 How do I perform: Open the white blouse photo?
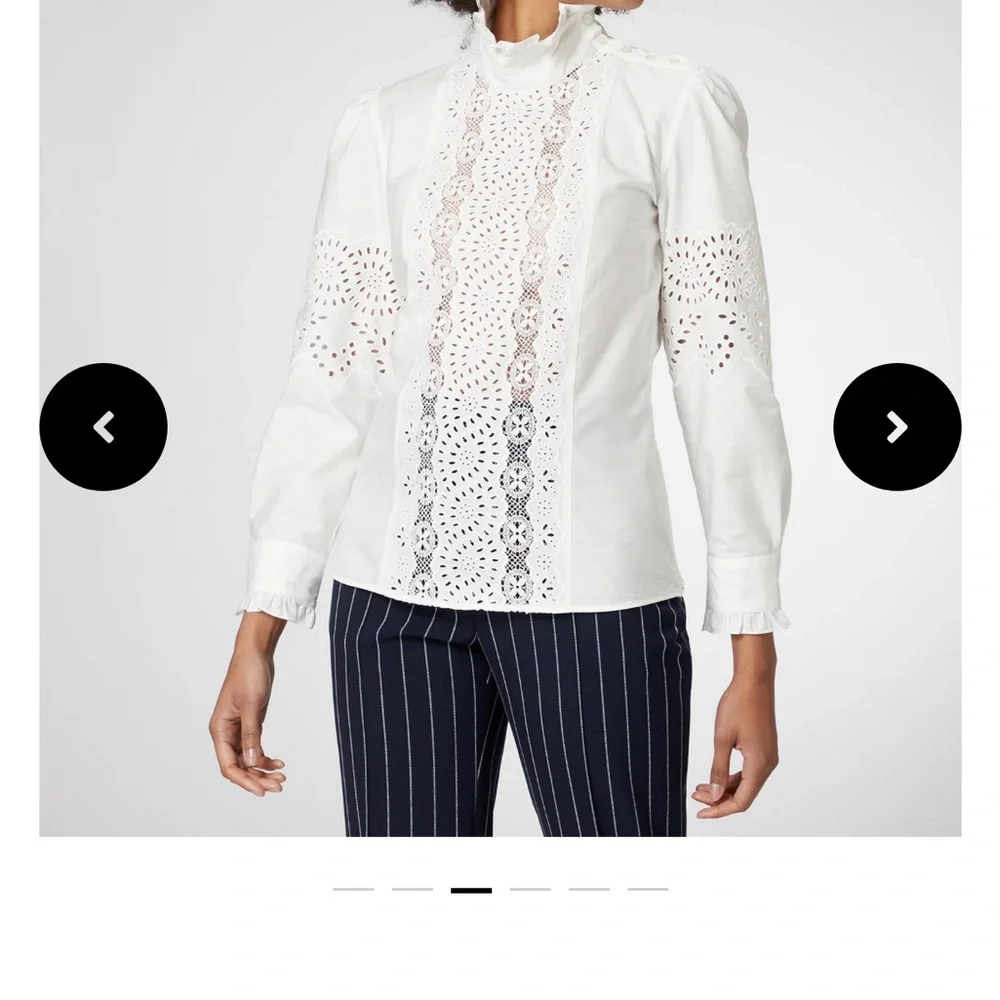[500, 418]
